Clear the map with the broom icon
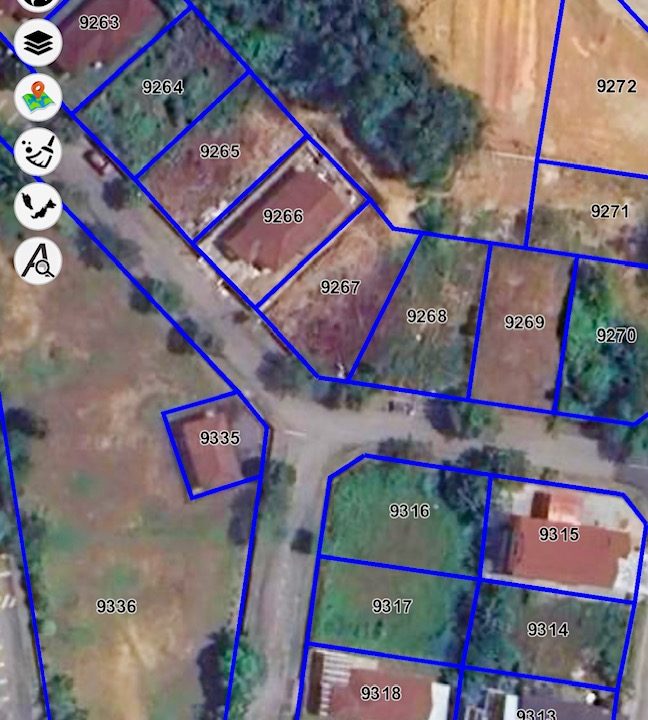Screen dimensions: 648x720 [x=38, y=152]
